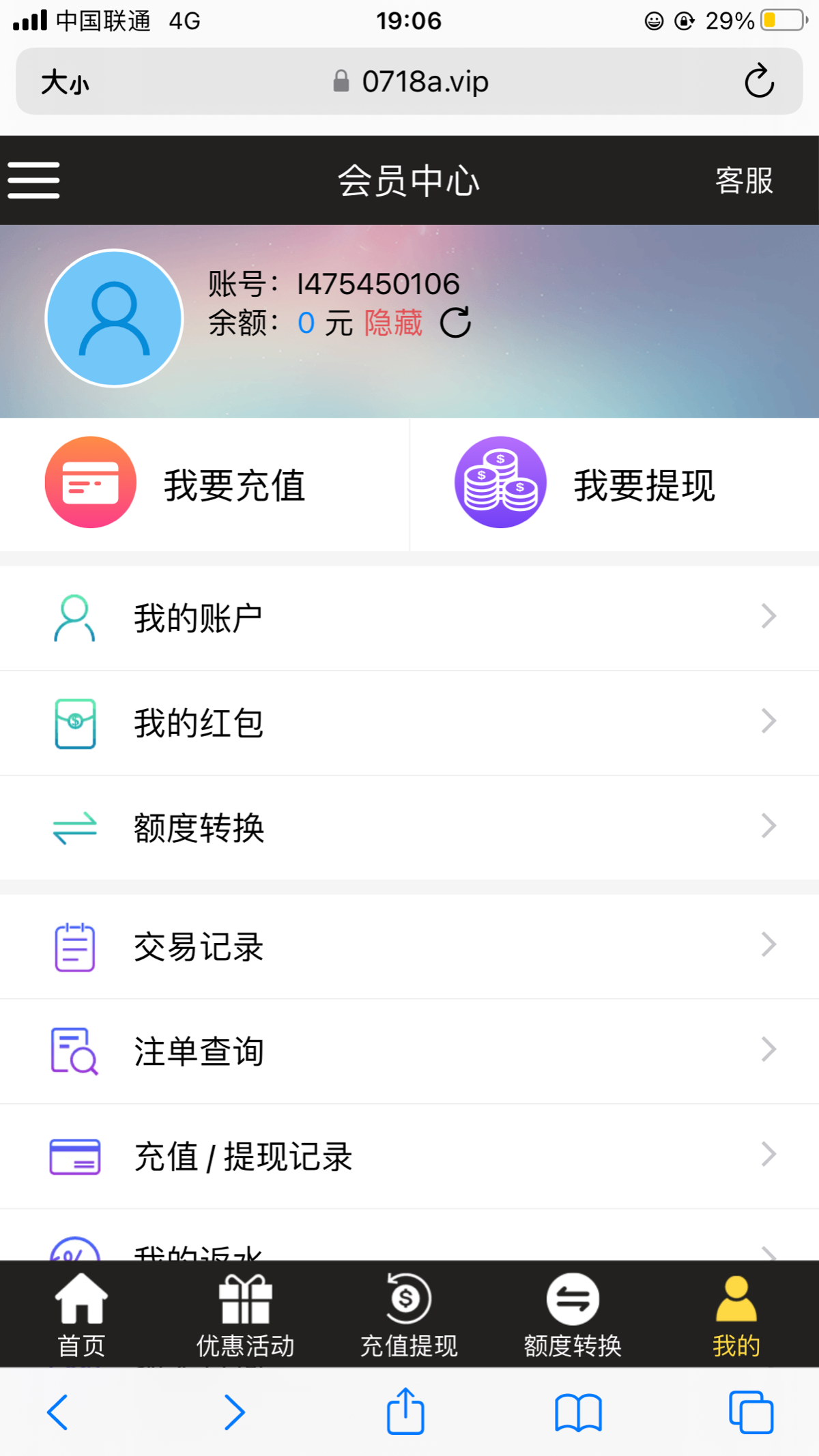Select 我要提现 to withdraw
819x1456 pixels.
point(614,484)
